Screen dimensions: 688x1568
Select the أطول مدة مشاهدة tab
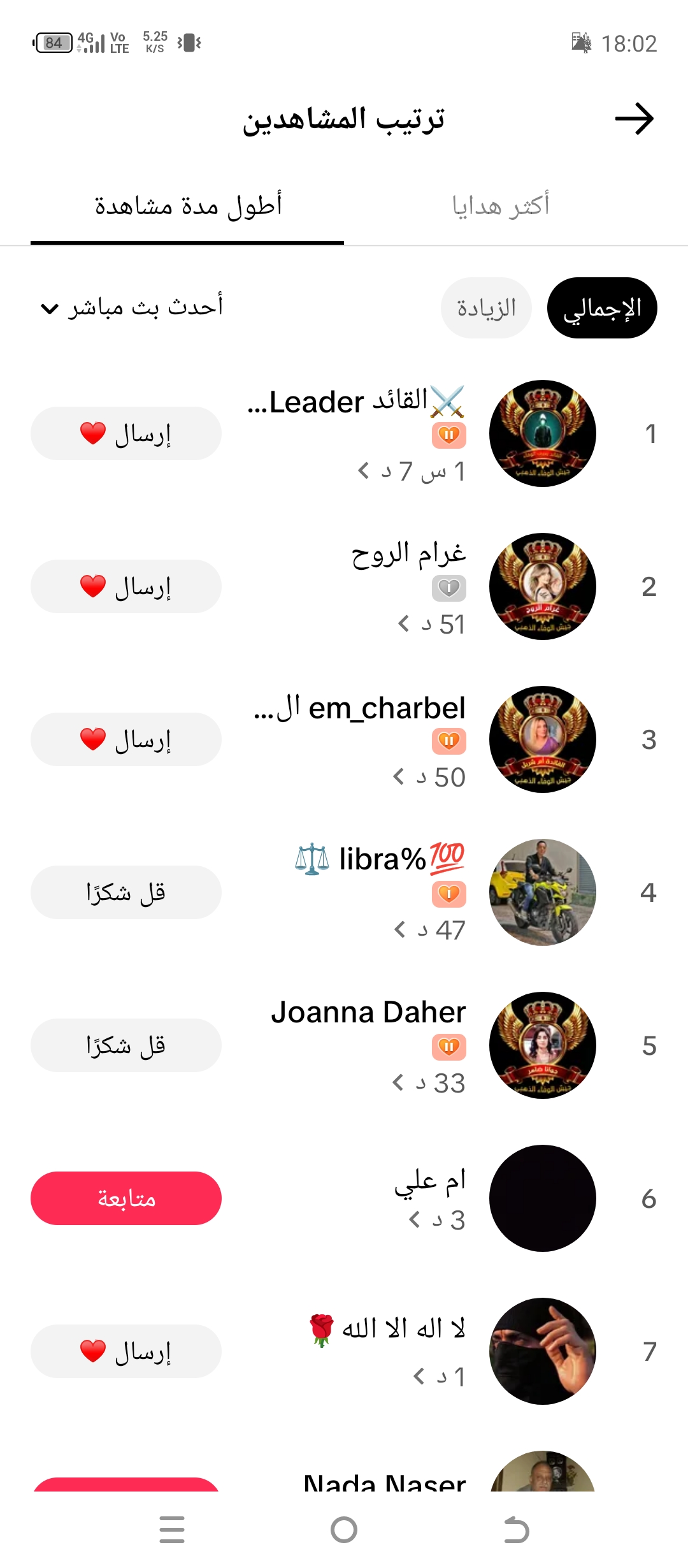188,206
